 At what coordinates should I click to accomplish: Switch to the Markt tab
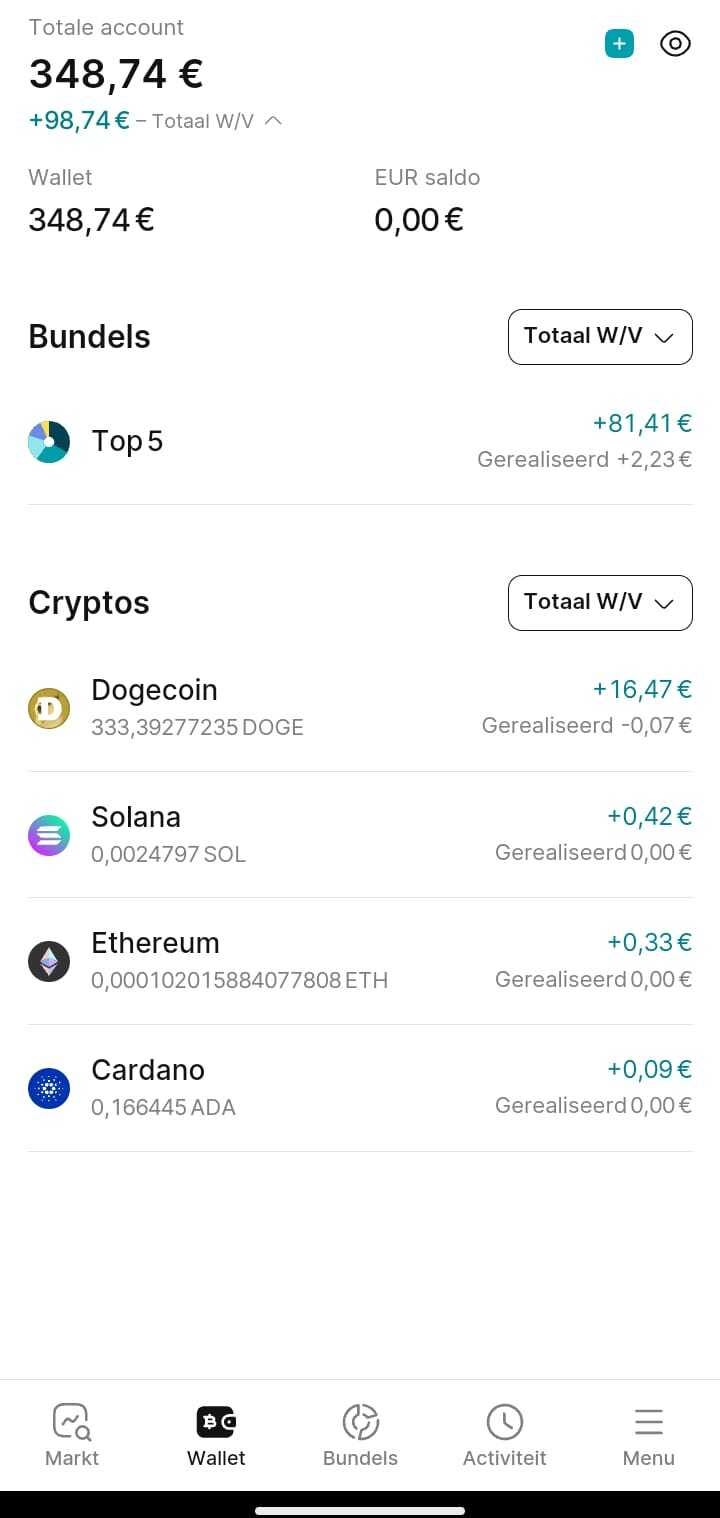click(x=72, y=1434)
